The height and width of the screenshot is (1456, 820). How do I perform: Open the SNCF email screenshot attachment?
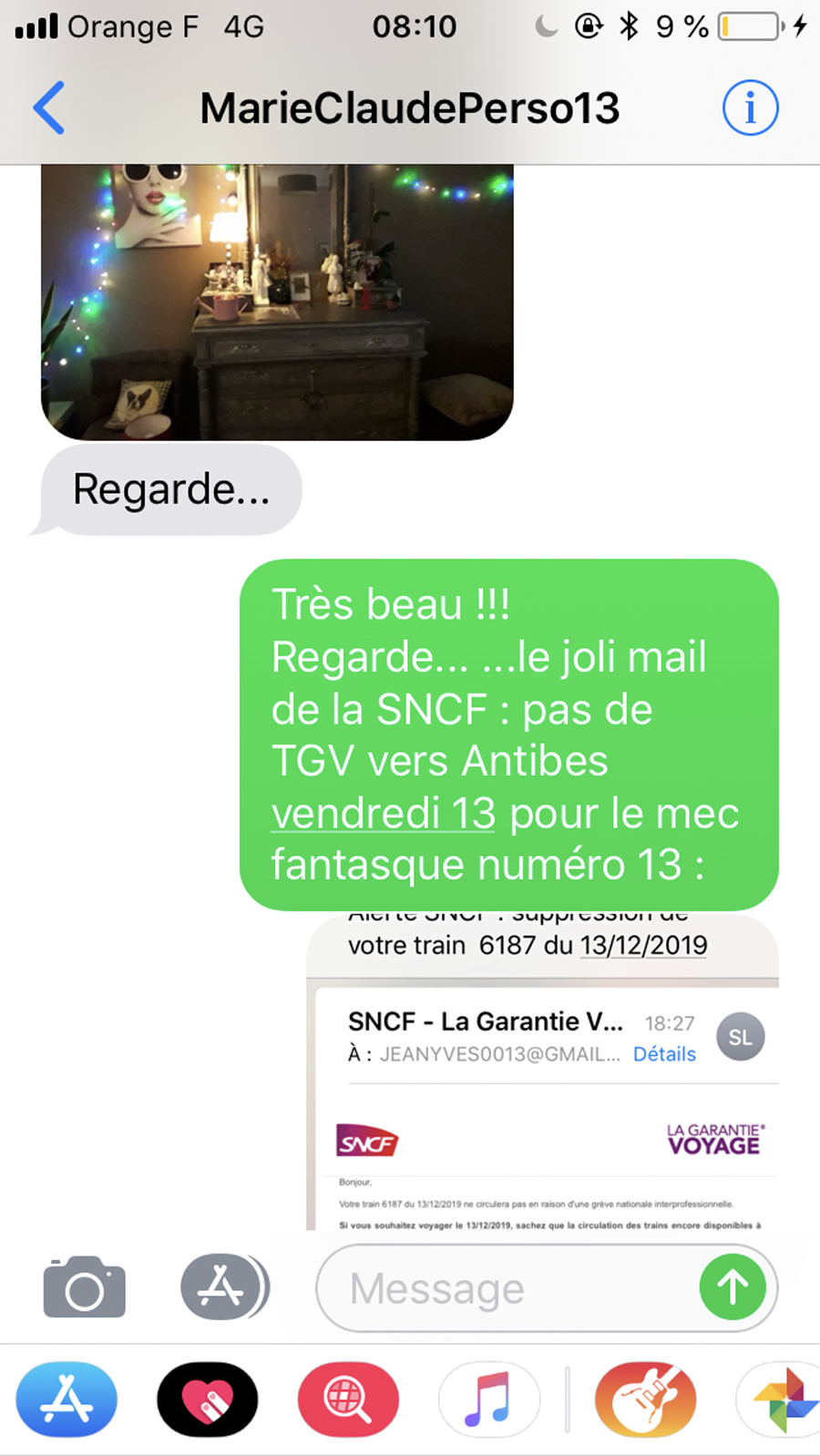coord(543,1075)
